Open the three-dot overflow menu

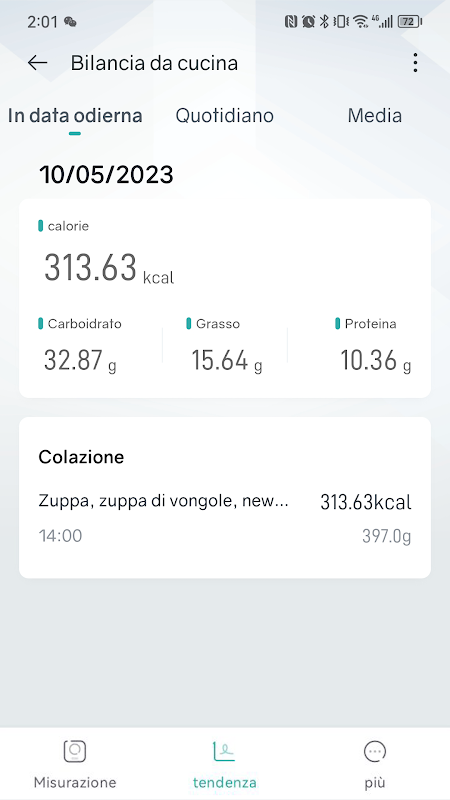[x=415, y=63]
